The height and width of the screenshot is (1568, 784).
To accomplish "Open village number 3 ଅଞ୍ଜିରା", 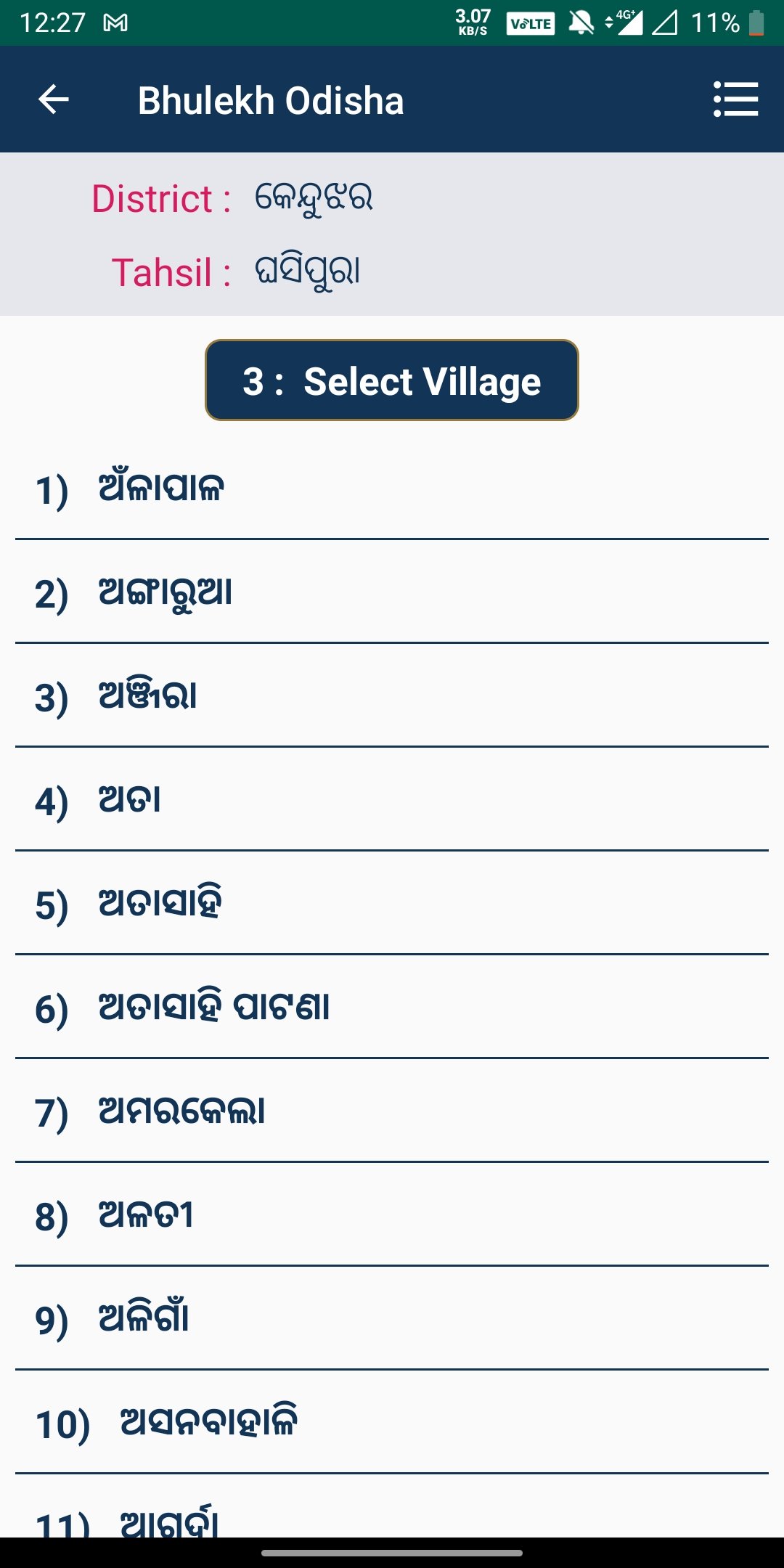I will (x=392, y=695).
